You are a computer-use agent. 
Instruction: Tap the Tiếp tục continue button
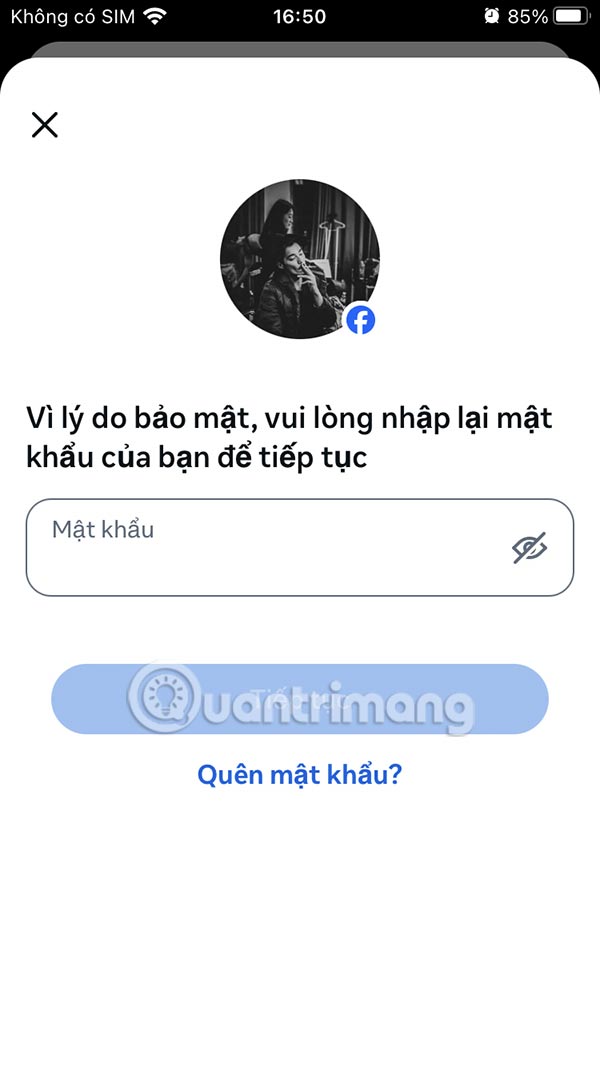click(300, 699)
